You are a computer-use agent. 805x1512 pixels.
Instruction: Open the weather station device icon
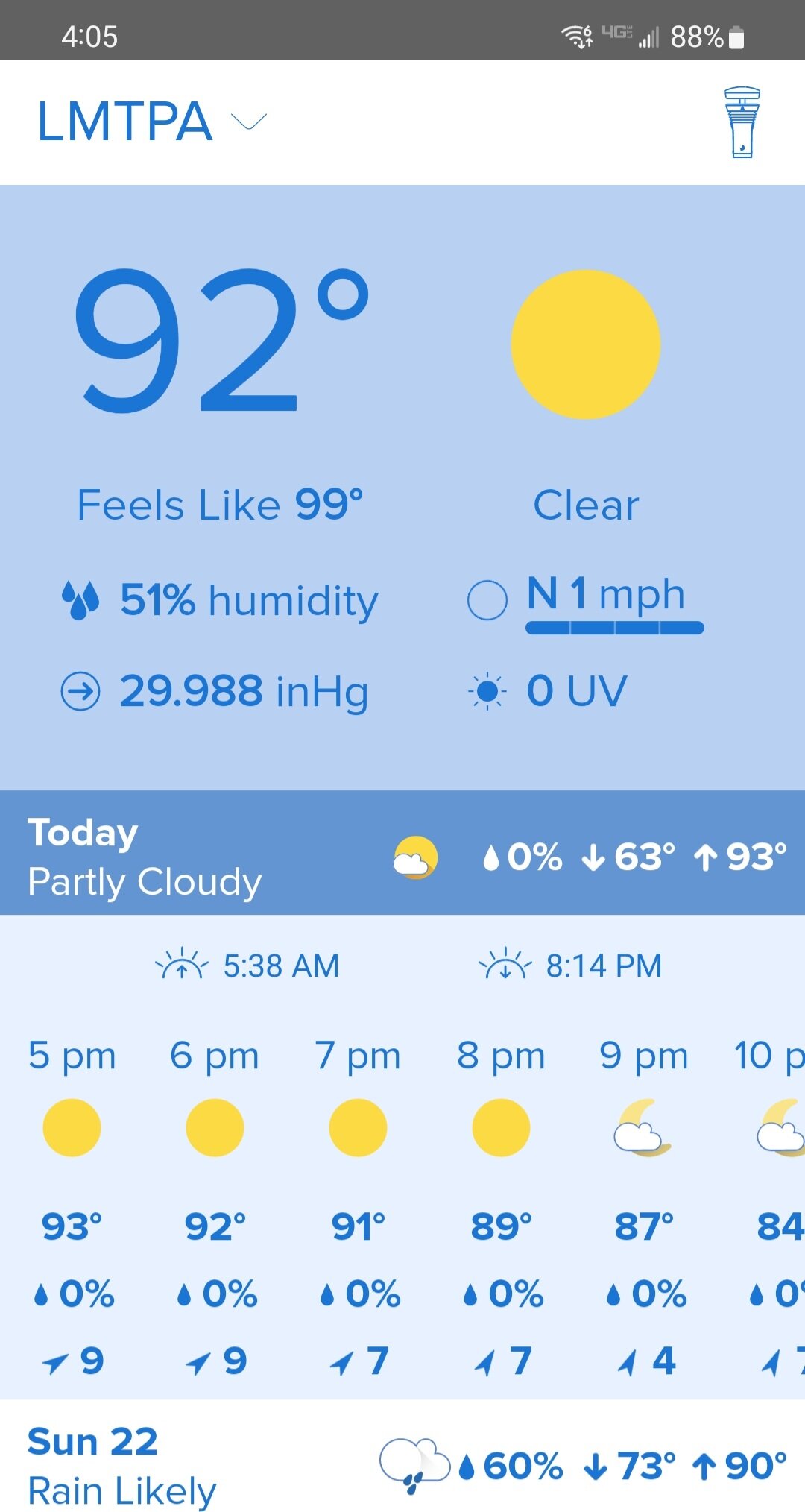(742, 122)
